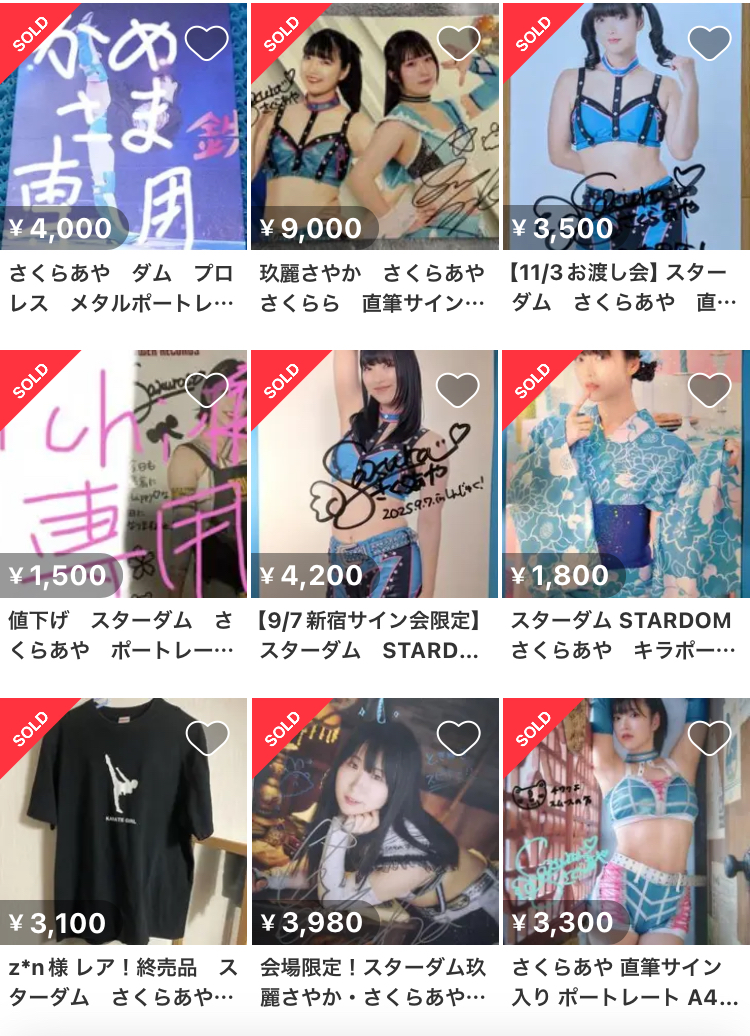This screenshot has width=750, height=1036.
Task: Like the ¥3,300 signed portrait listing
Action: [x=710, y=738]
